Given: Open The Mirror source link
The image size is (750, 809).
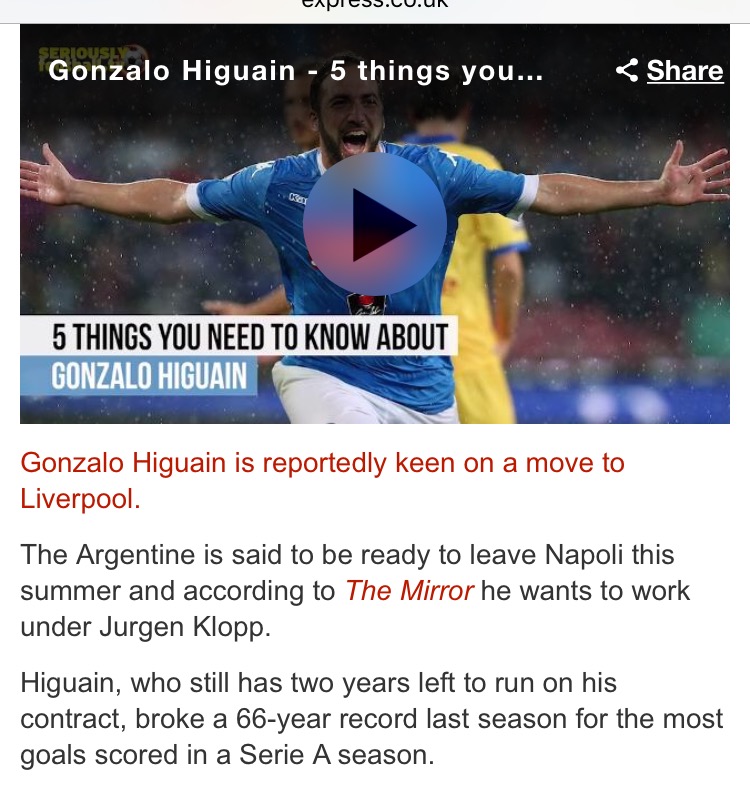Looking at the screenshot, I should tap(409, 591).
